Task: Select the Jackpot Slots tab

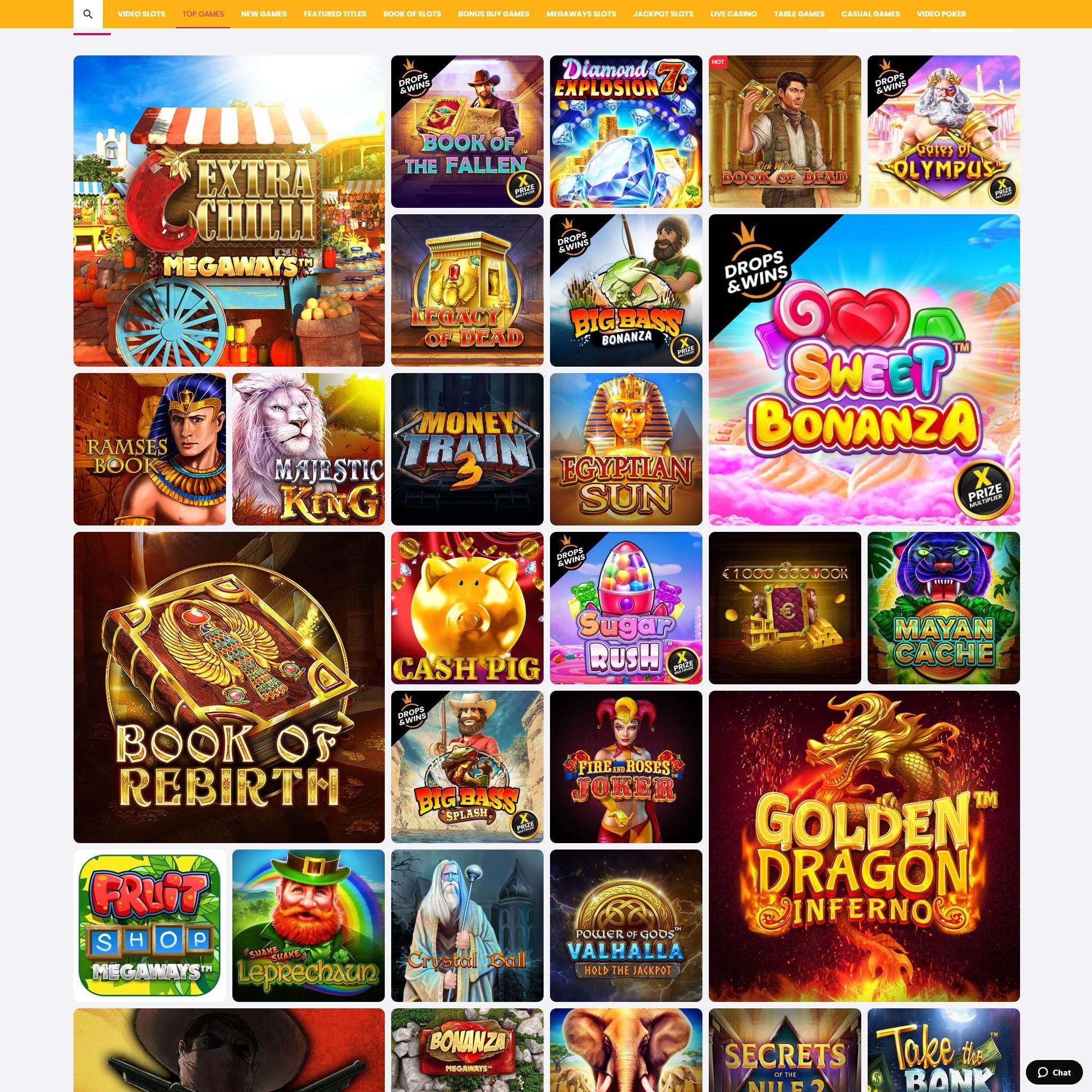Action: click(x=663, y=14)
